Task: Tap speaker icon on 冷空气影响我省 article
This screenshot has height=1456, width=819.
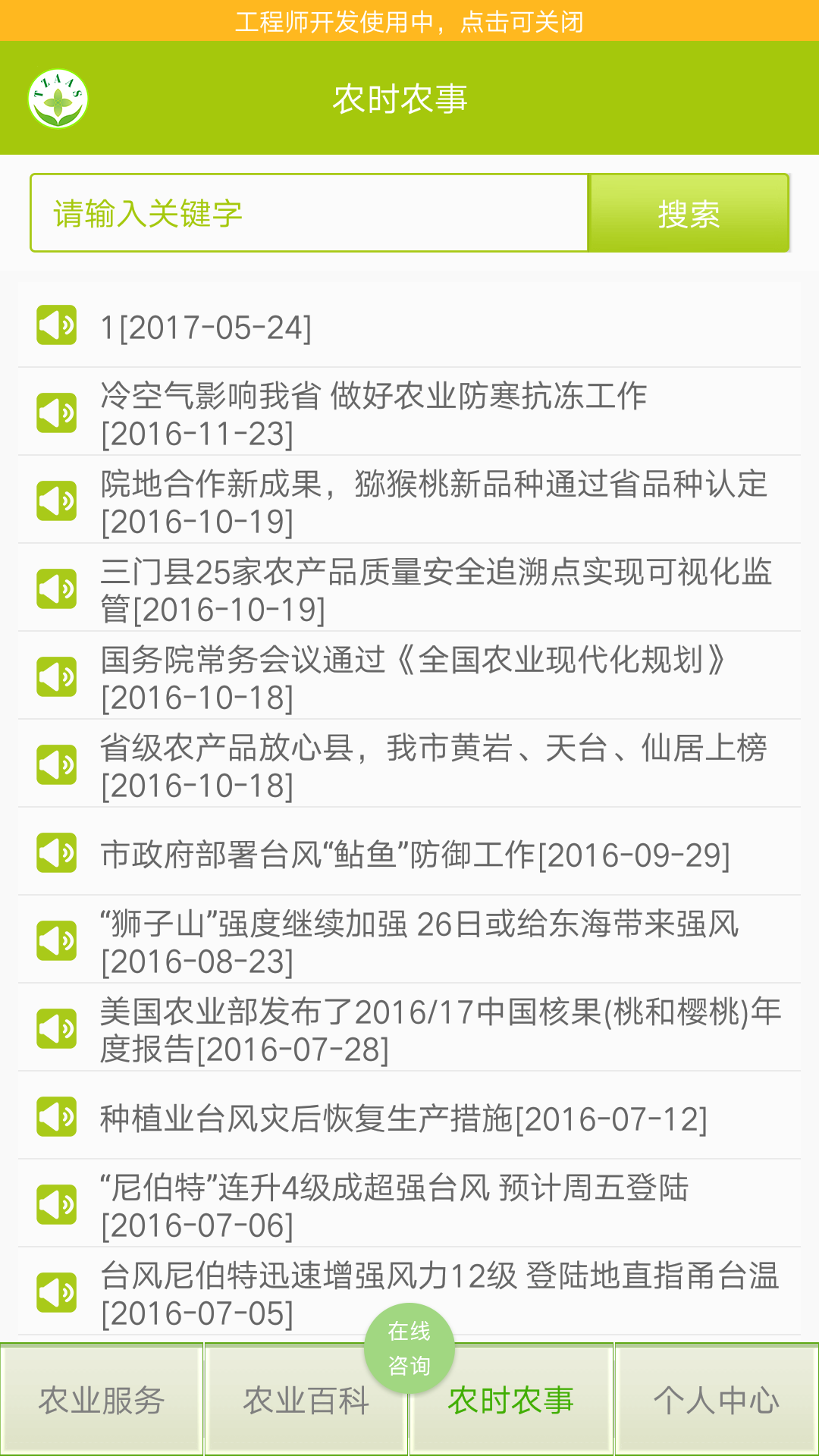Action: 57,413
